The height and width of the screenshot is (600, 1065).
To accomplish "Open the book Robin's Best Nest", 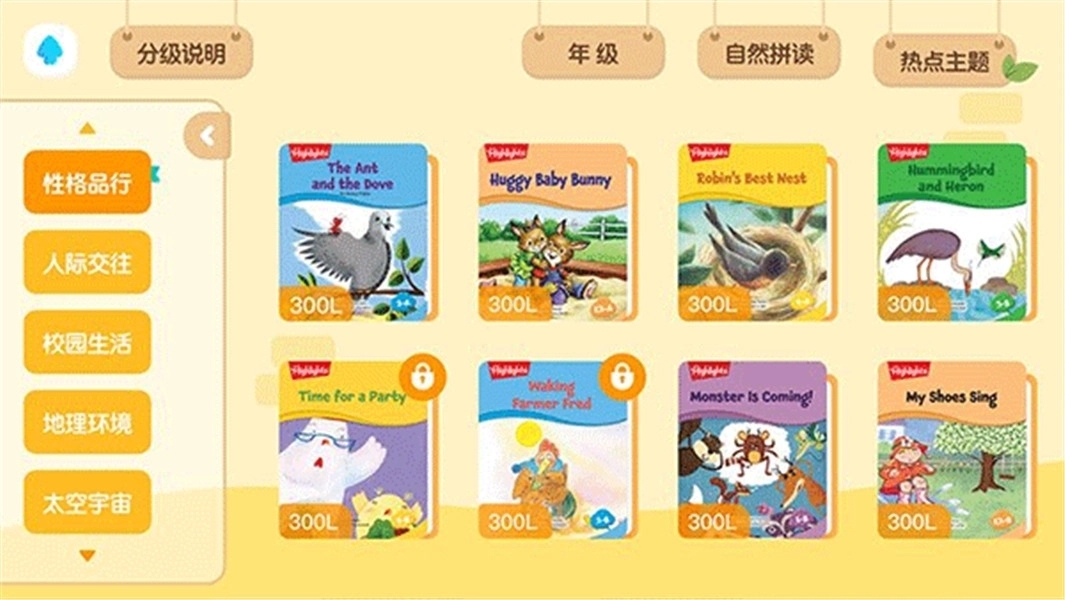I will click(753, 232).
